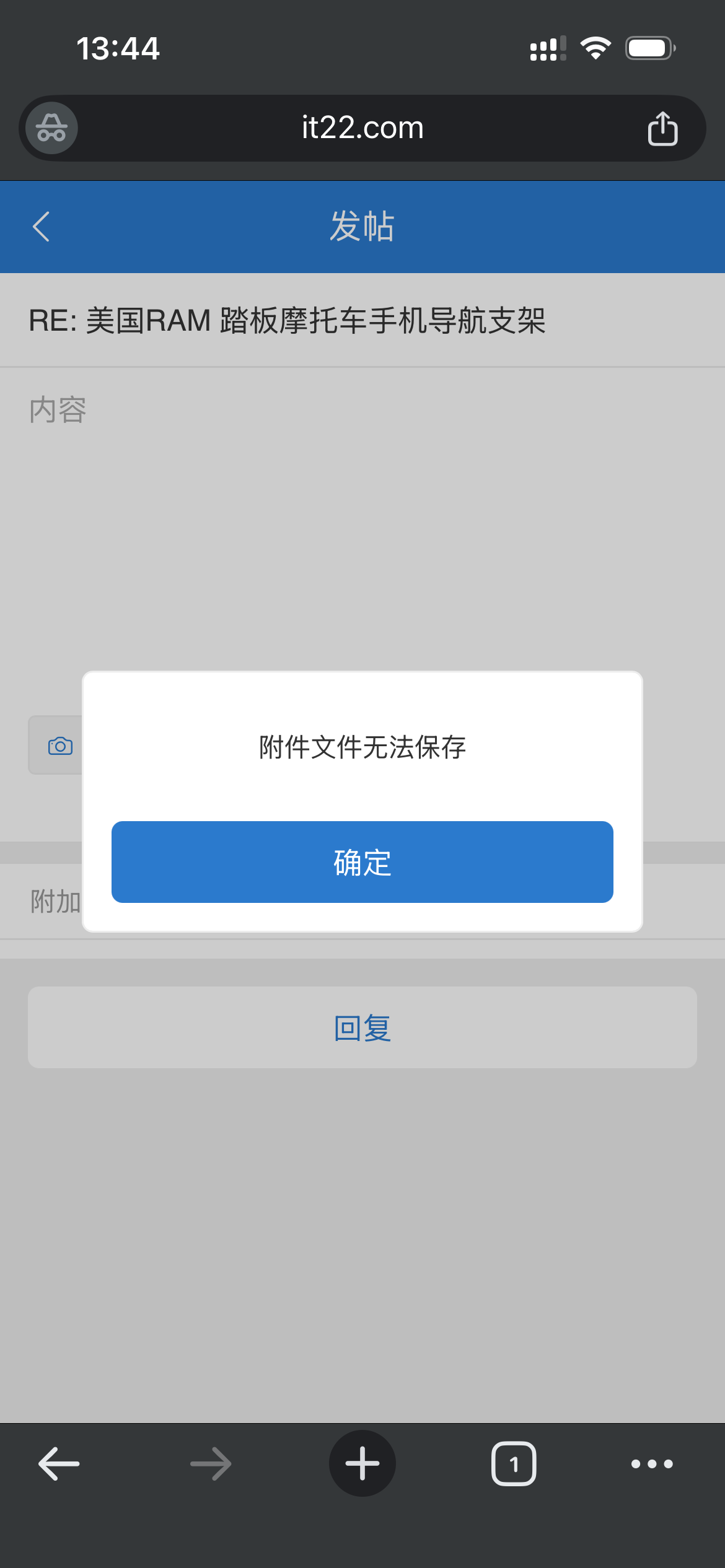Screen dimensions: 725x1568
Task: Tap the battery indicator in status bar
Action: [x=649, y=48]
